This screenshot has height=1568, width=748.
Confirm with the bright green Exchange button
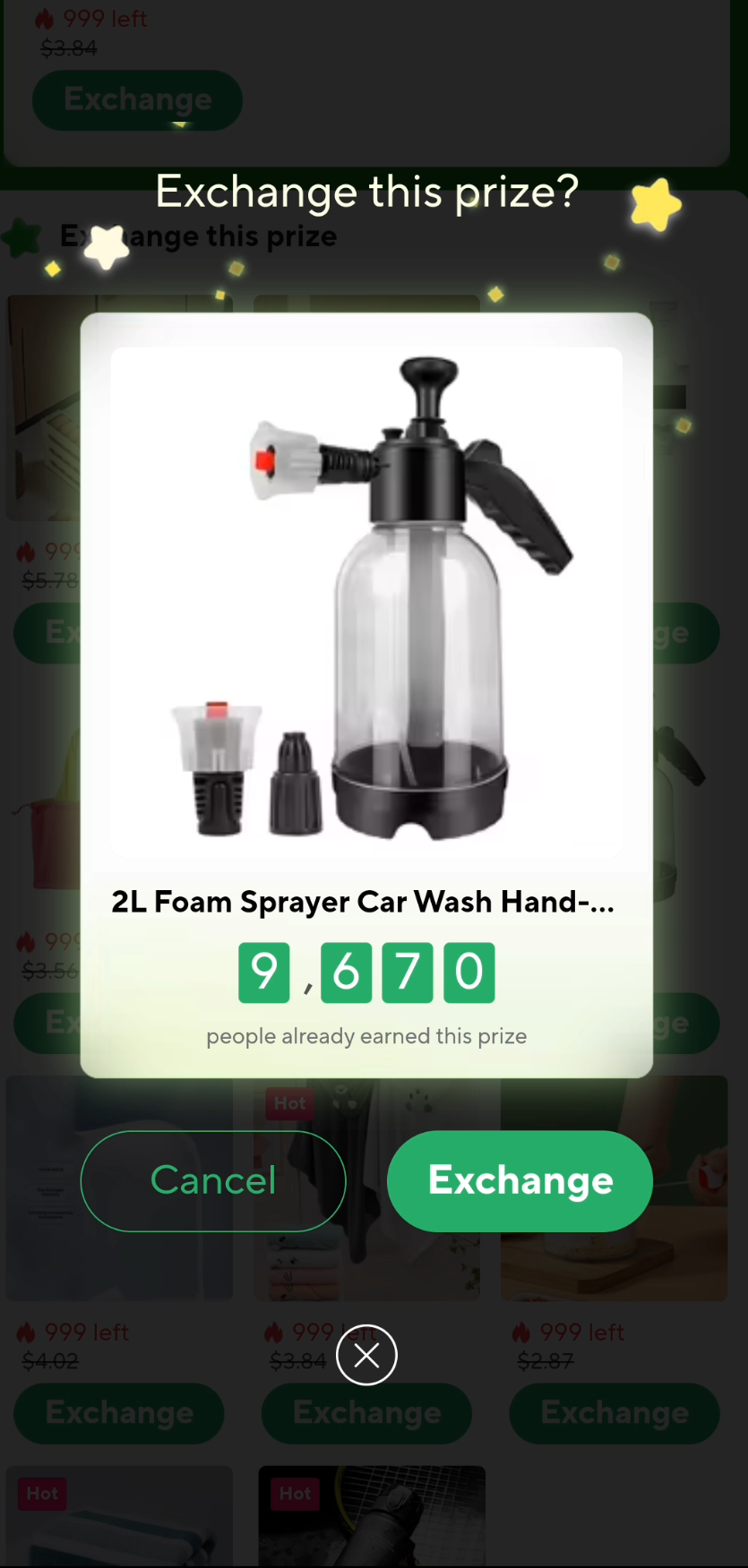point(520,1180)
